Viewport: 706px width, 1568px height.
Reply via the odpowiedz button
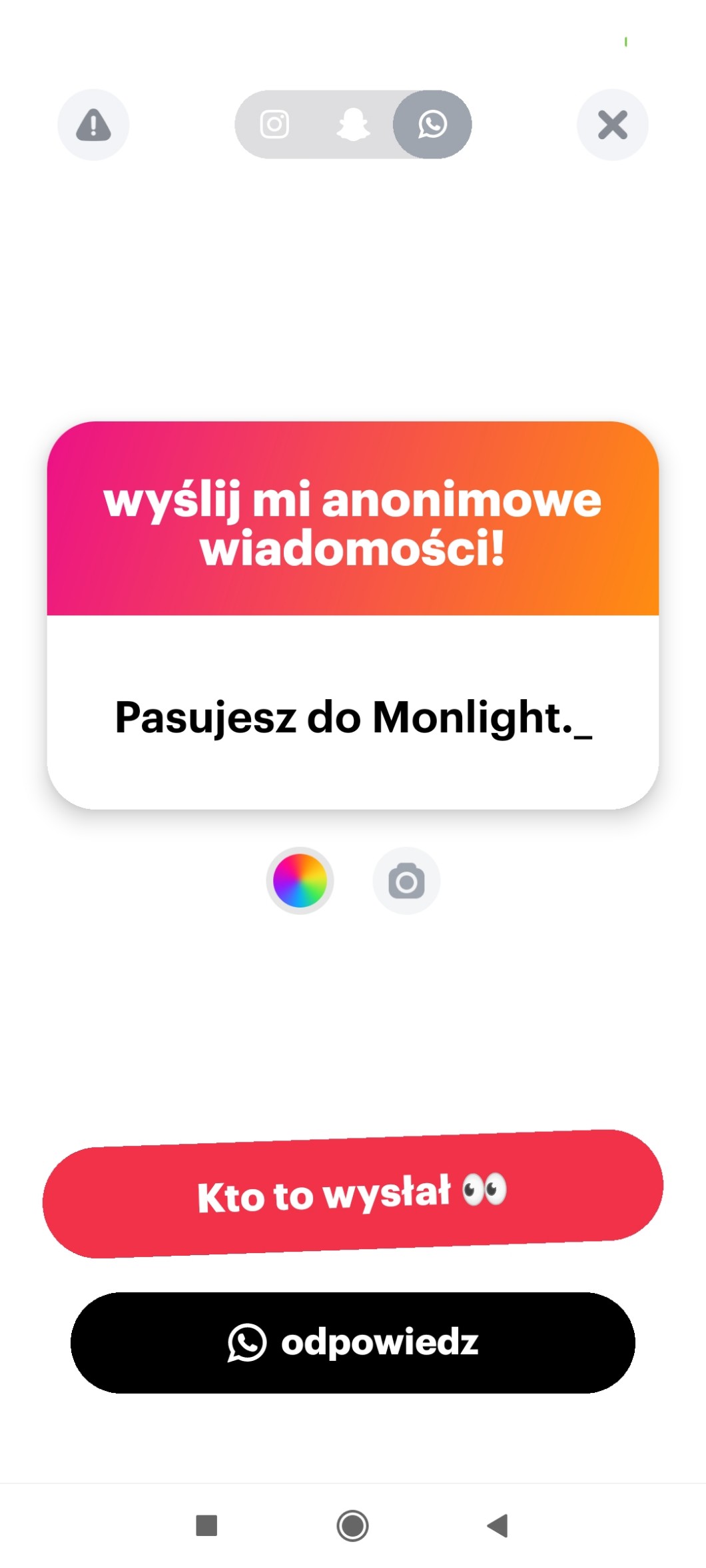[x=353, y=1342]
